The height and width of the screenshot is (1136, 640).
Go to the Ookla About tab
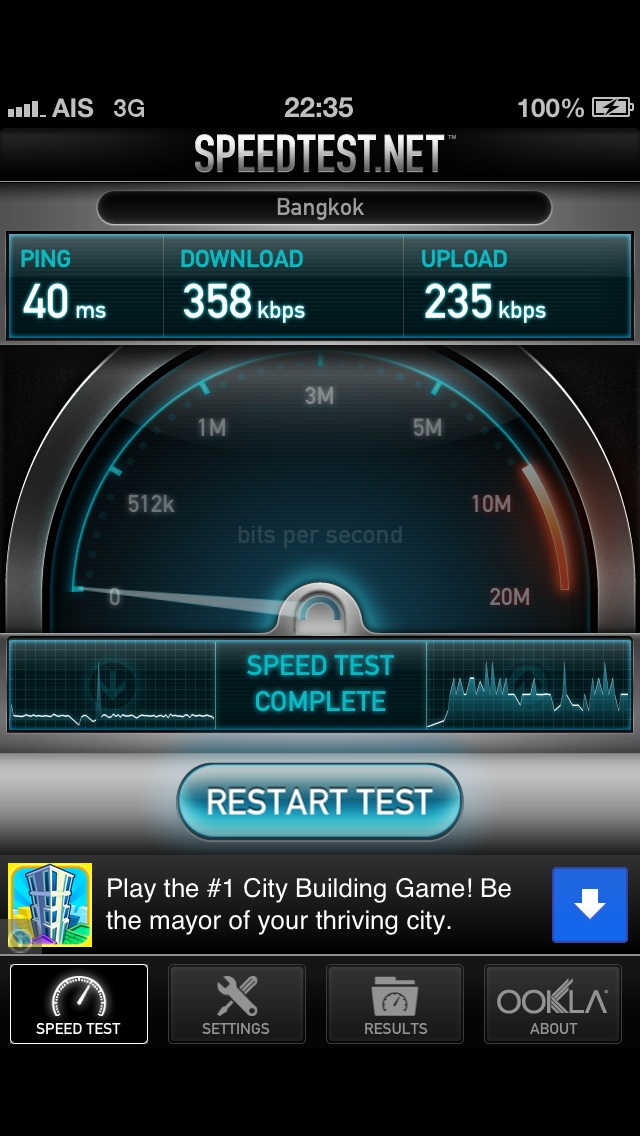[553, 1004]
